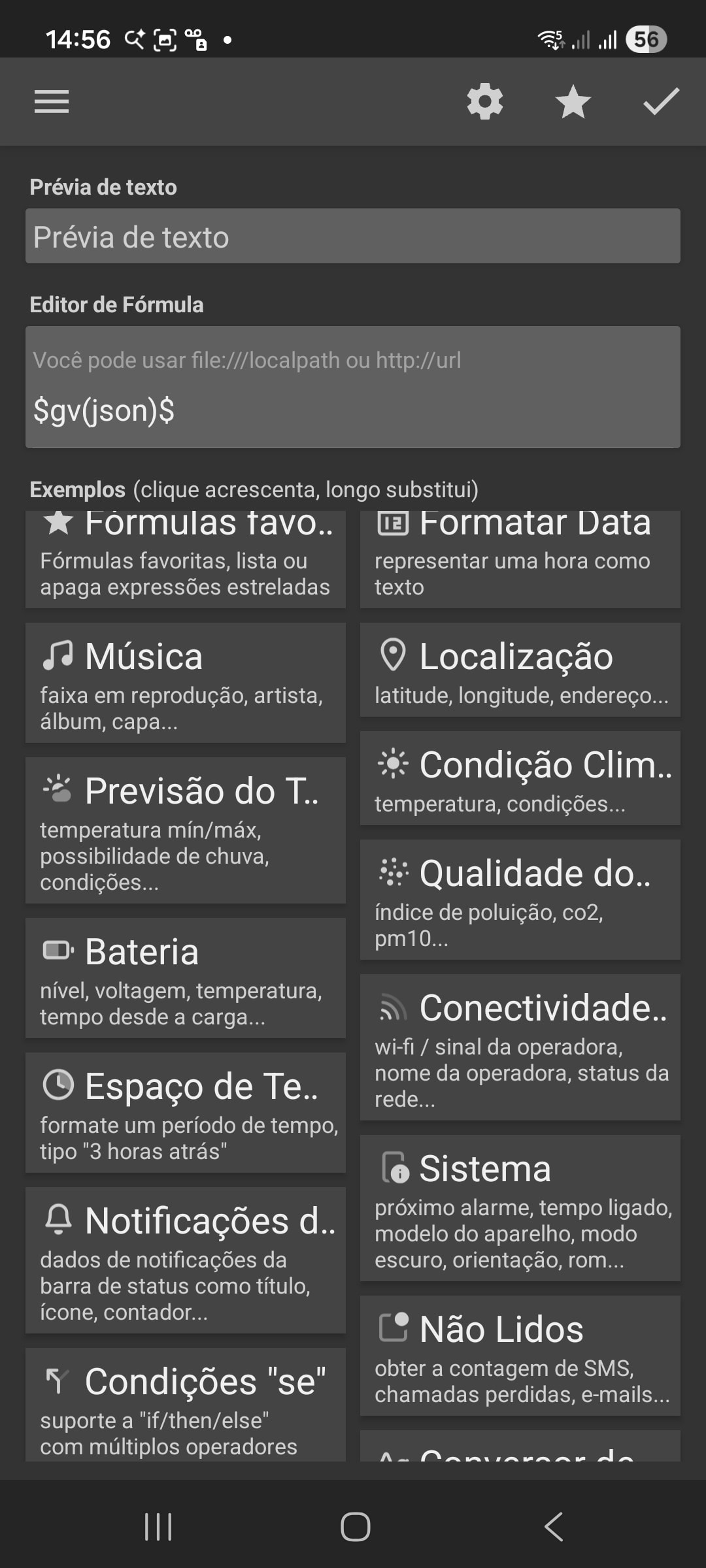Choose the Notificações examples card
This screenshot has width=706, height=1568.
(186, 1260)
